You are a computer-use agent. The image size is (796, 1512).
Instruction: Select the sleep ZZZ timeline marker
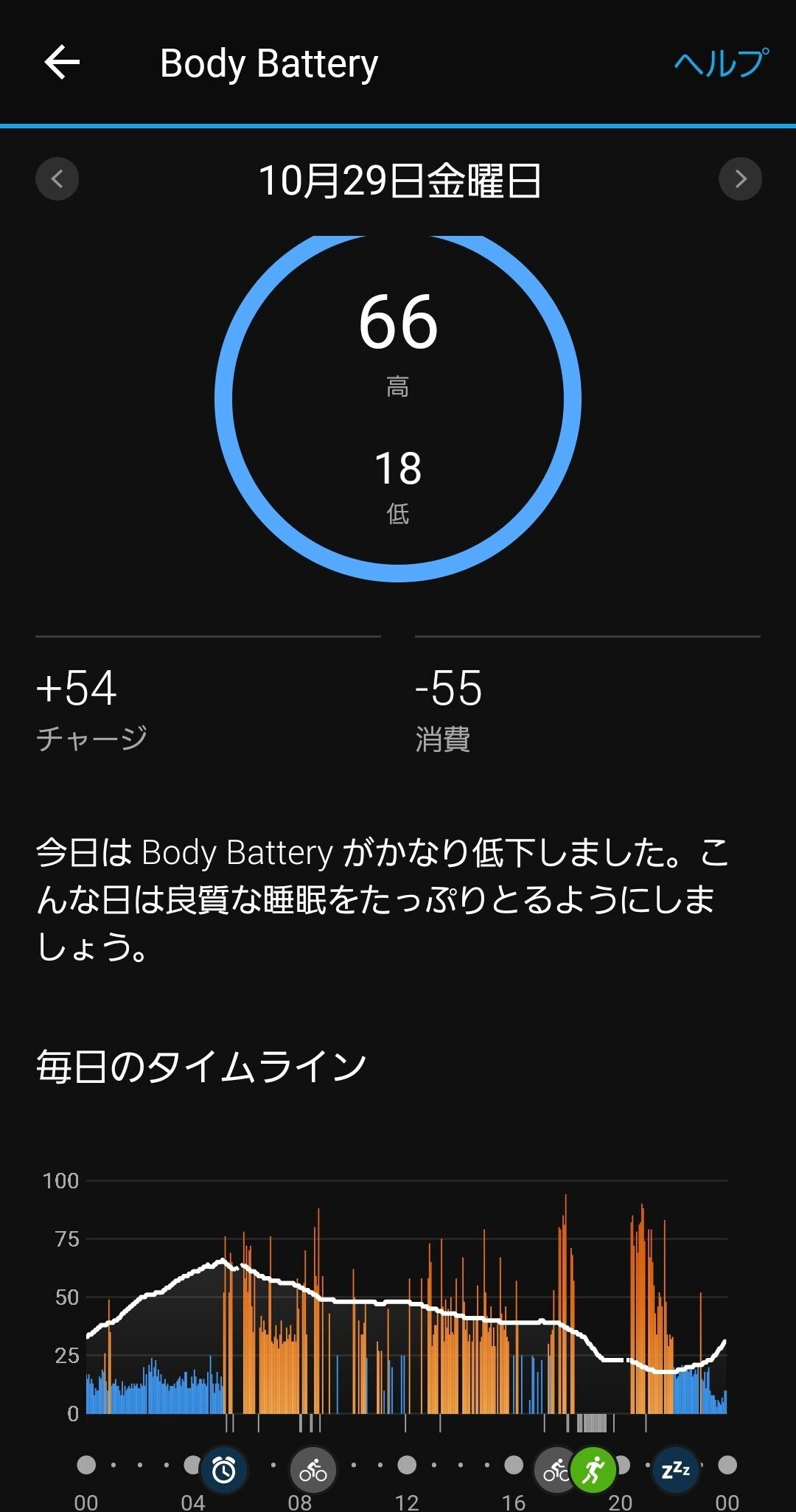(675, 1470)
